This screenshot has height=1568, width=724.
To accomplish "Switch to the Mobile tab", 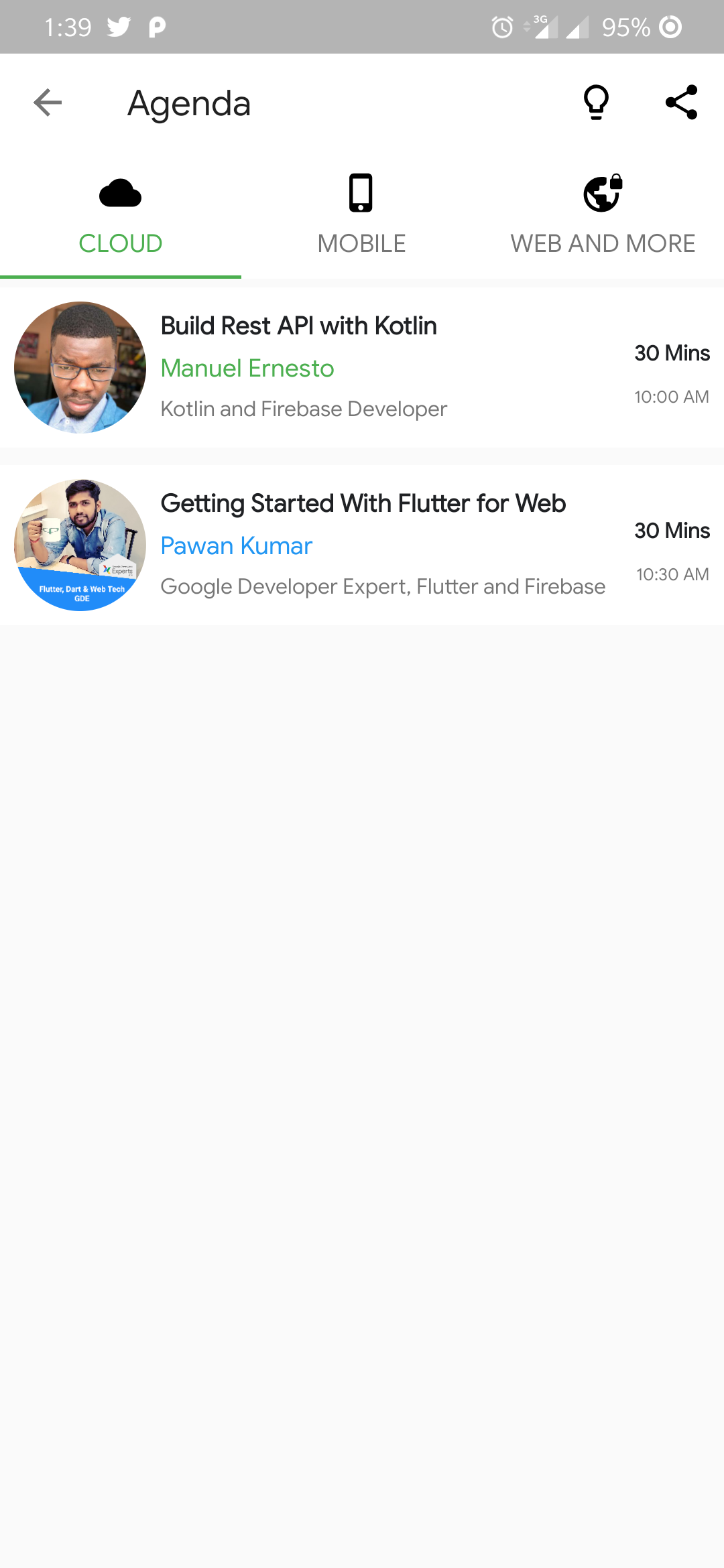I will 361,218.
